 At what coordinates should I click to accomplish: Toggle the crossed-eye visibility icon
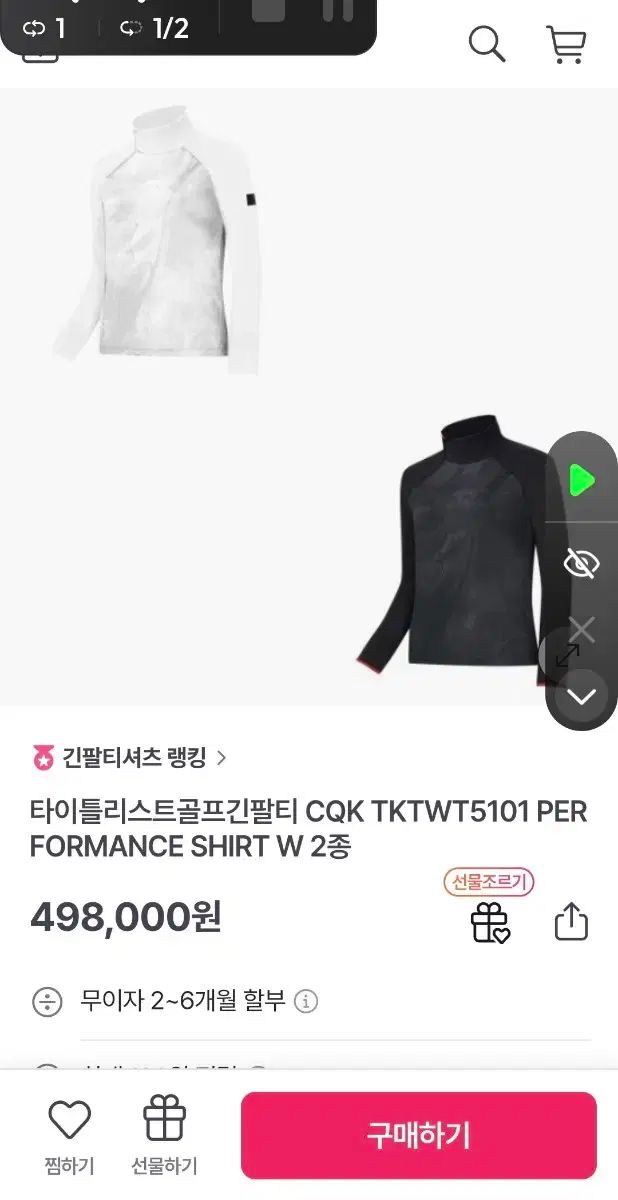[x=581, y=565]
